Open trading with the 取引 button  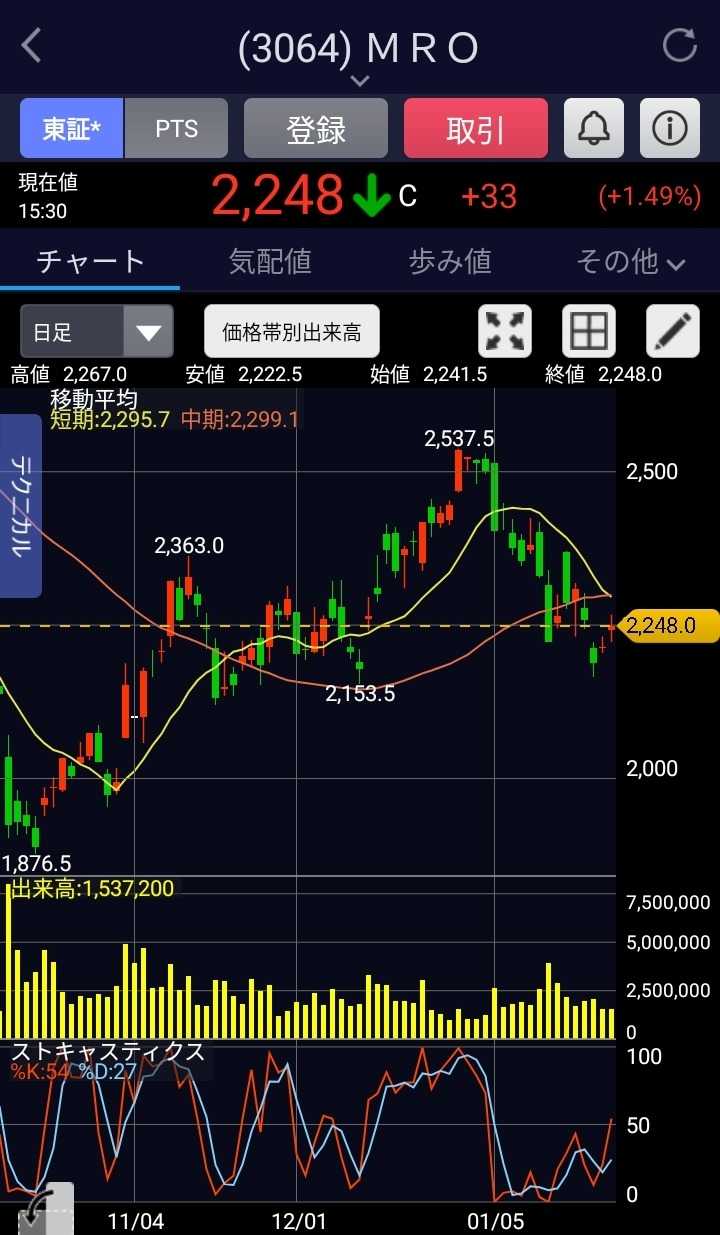pyautogui.click(x=475, y=128)
